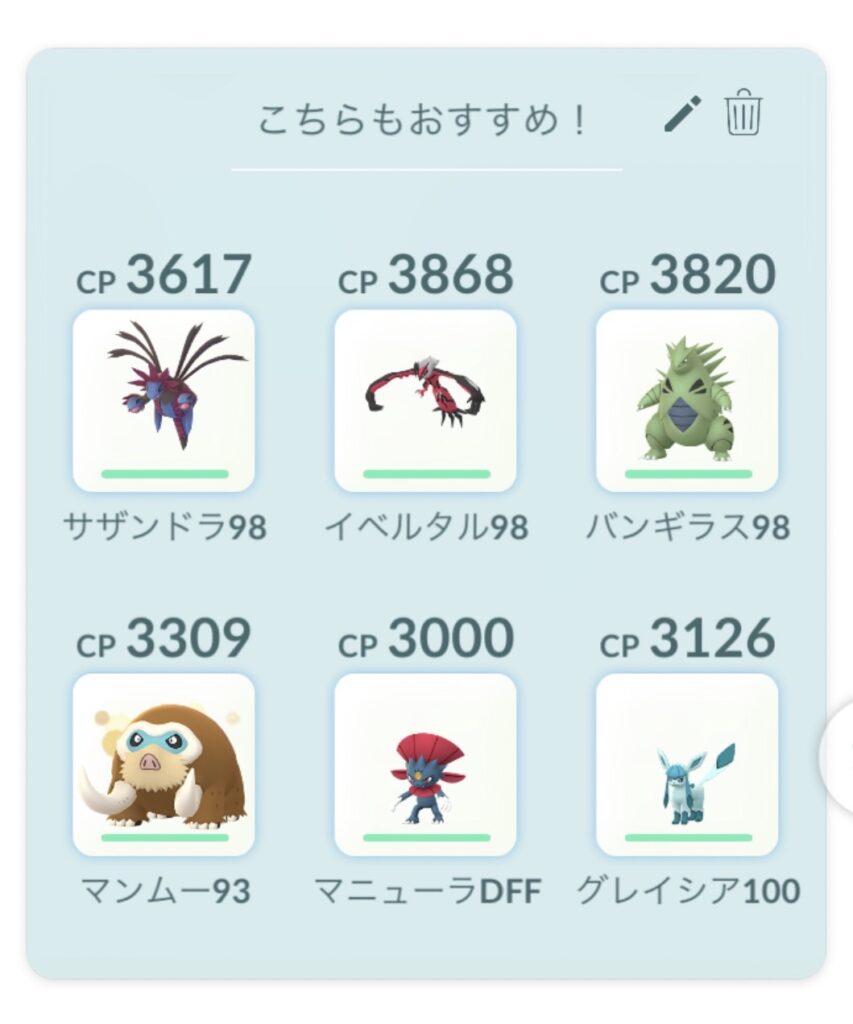Tap the マンムー93 party slot

164,764
